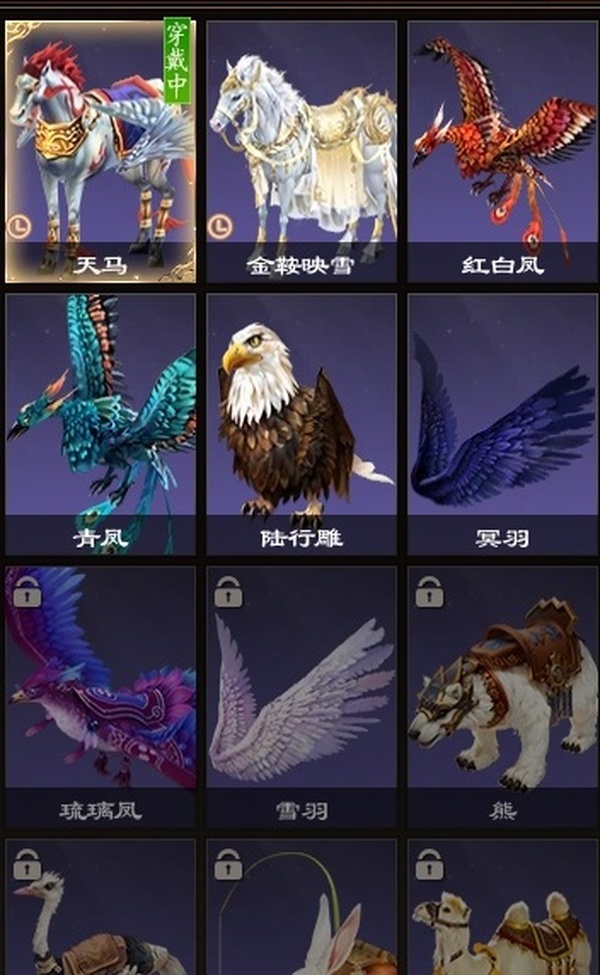Screen dimensions: 600x975
Task: Tap the locked rabbit mount card
Action: (x=301, y=910)
